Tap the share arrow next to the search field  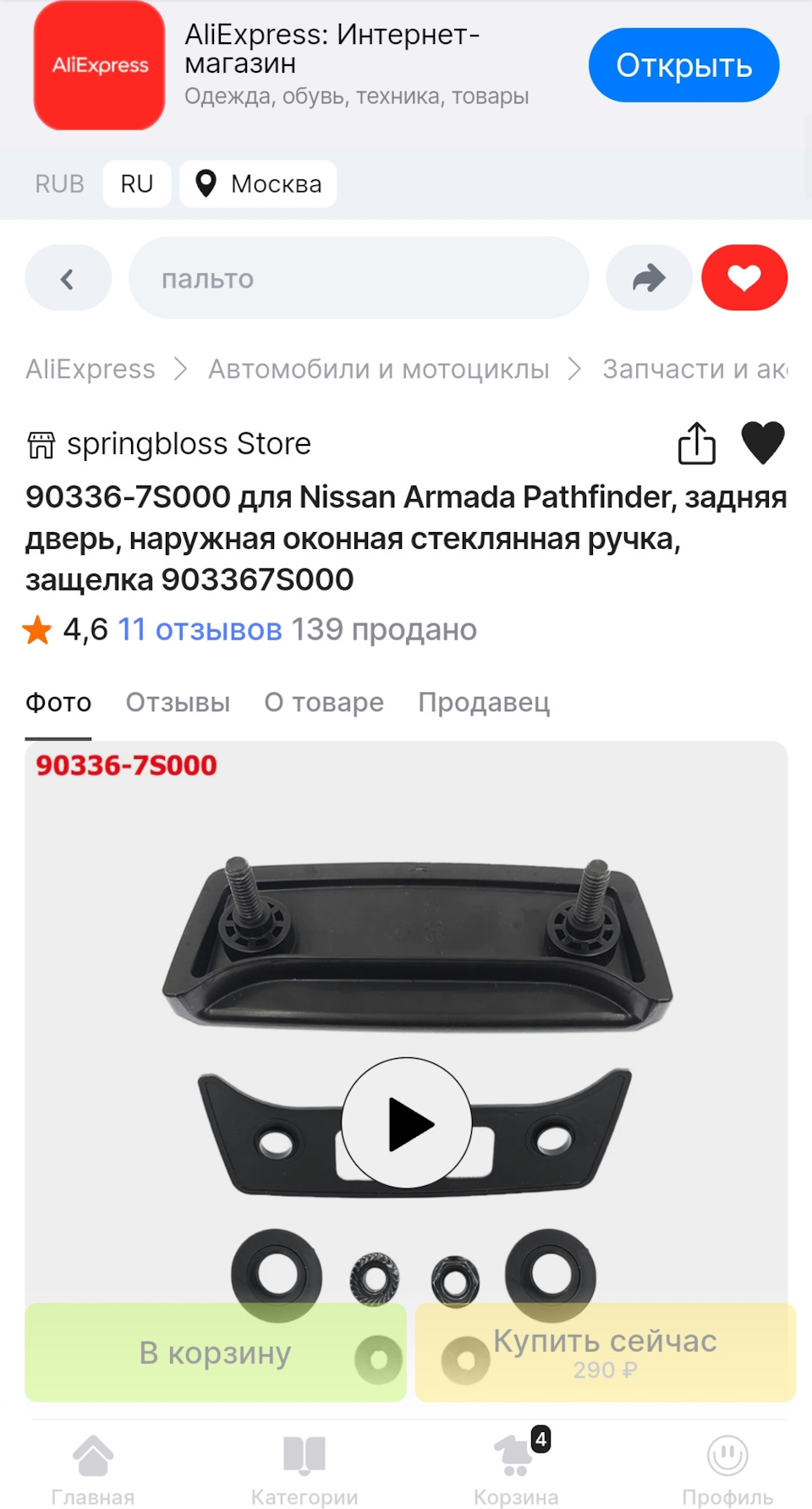[x=648, y=277]
